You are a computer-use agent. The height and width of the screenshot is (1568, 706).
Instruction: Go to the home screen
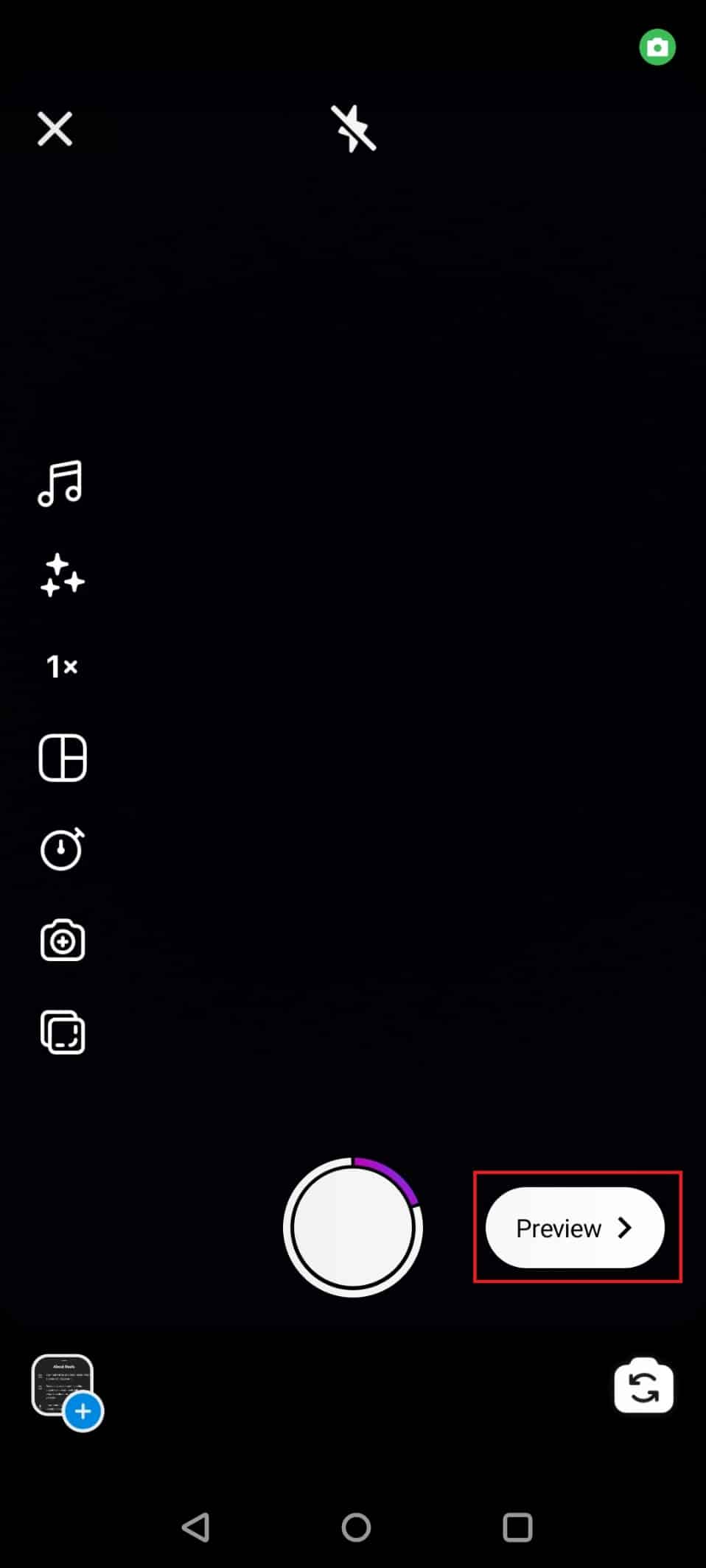(x=356, y=1527)
